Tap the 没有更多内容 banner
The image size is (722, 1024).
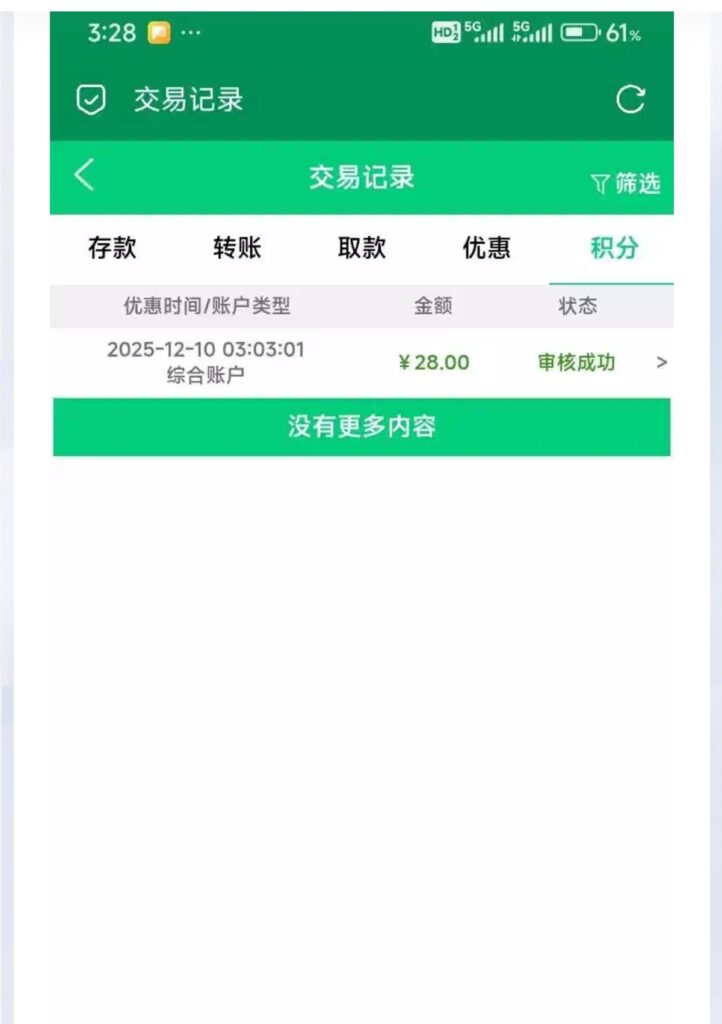pyautogui.click(x=361, y=426)
